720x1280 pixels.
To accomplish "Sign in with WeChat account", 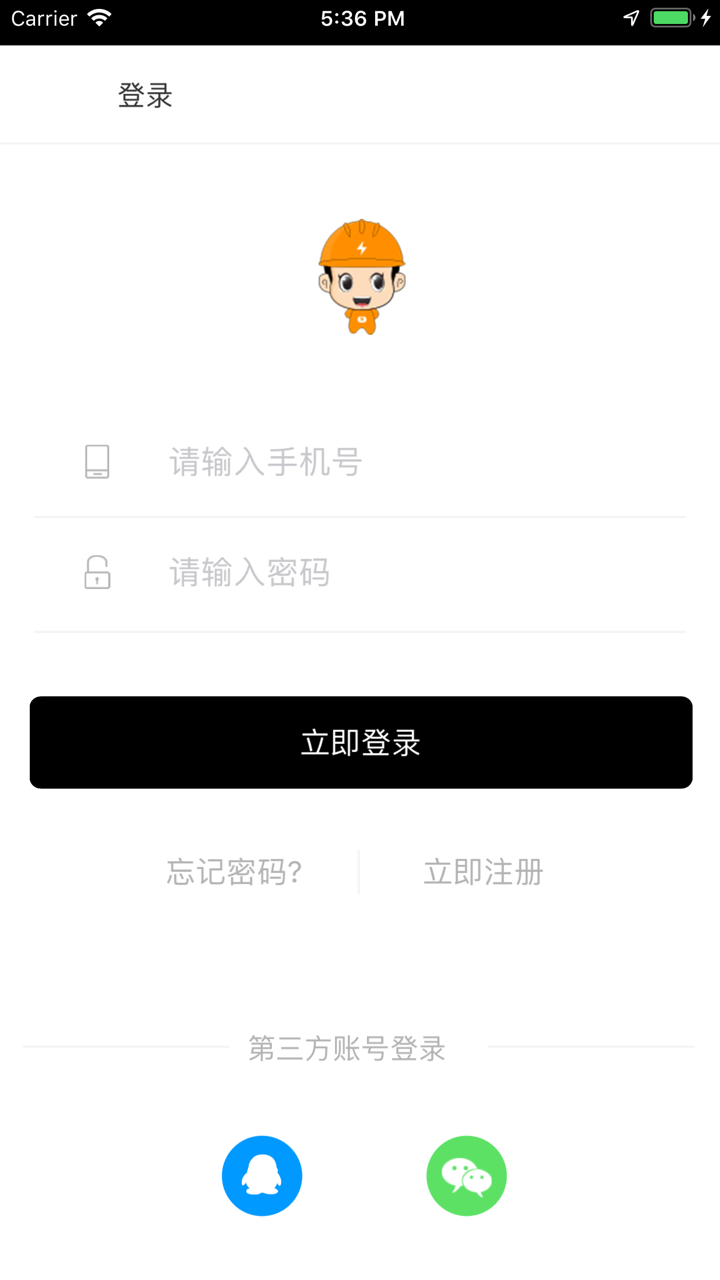I will (466, 1176).
